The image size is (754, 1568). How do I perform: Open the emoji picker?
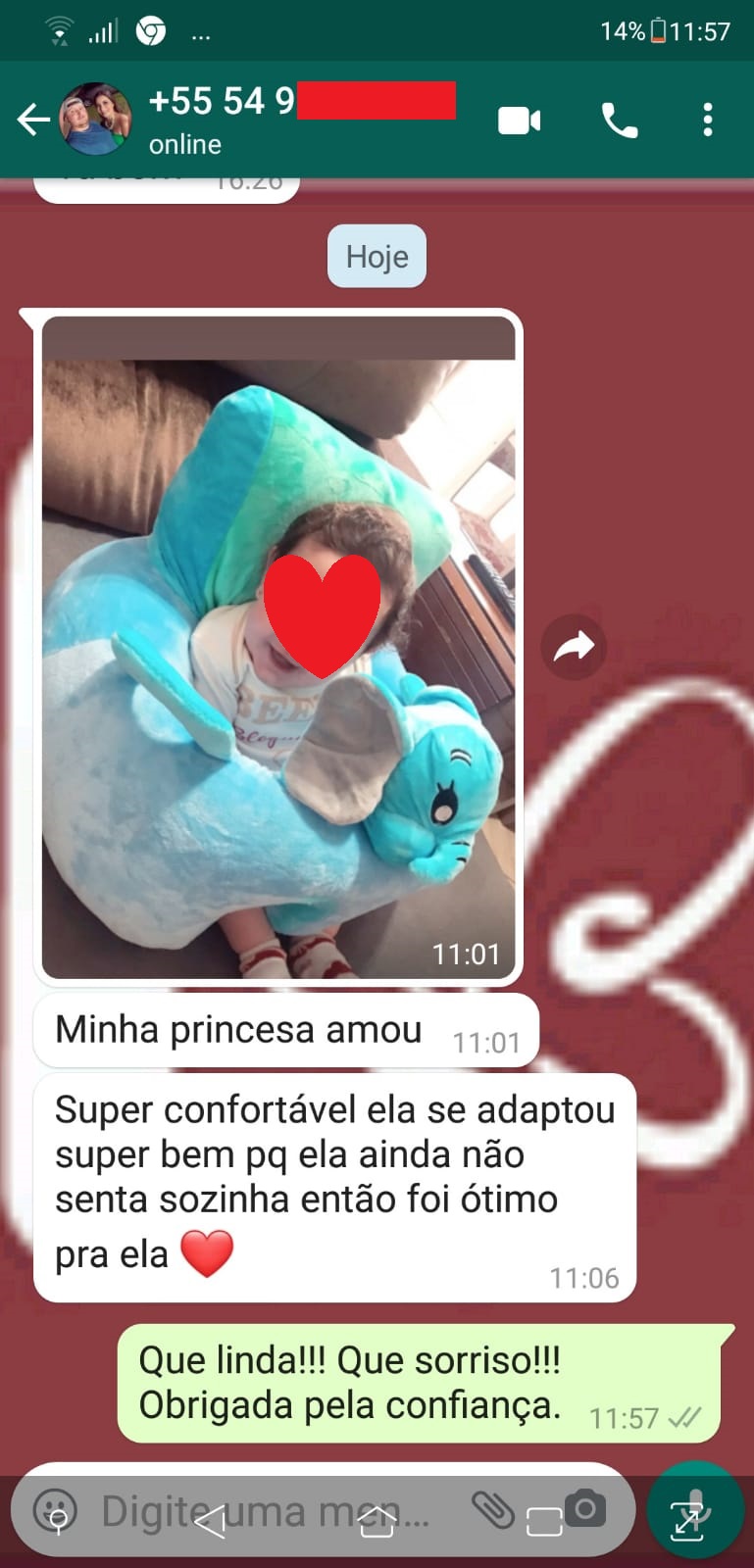55,1509
